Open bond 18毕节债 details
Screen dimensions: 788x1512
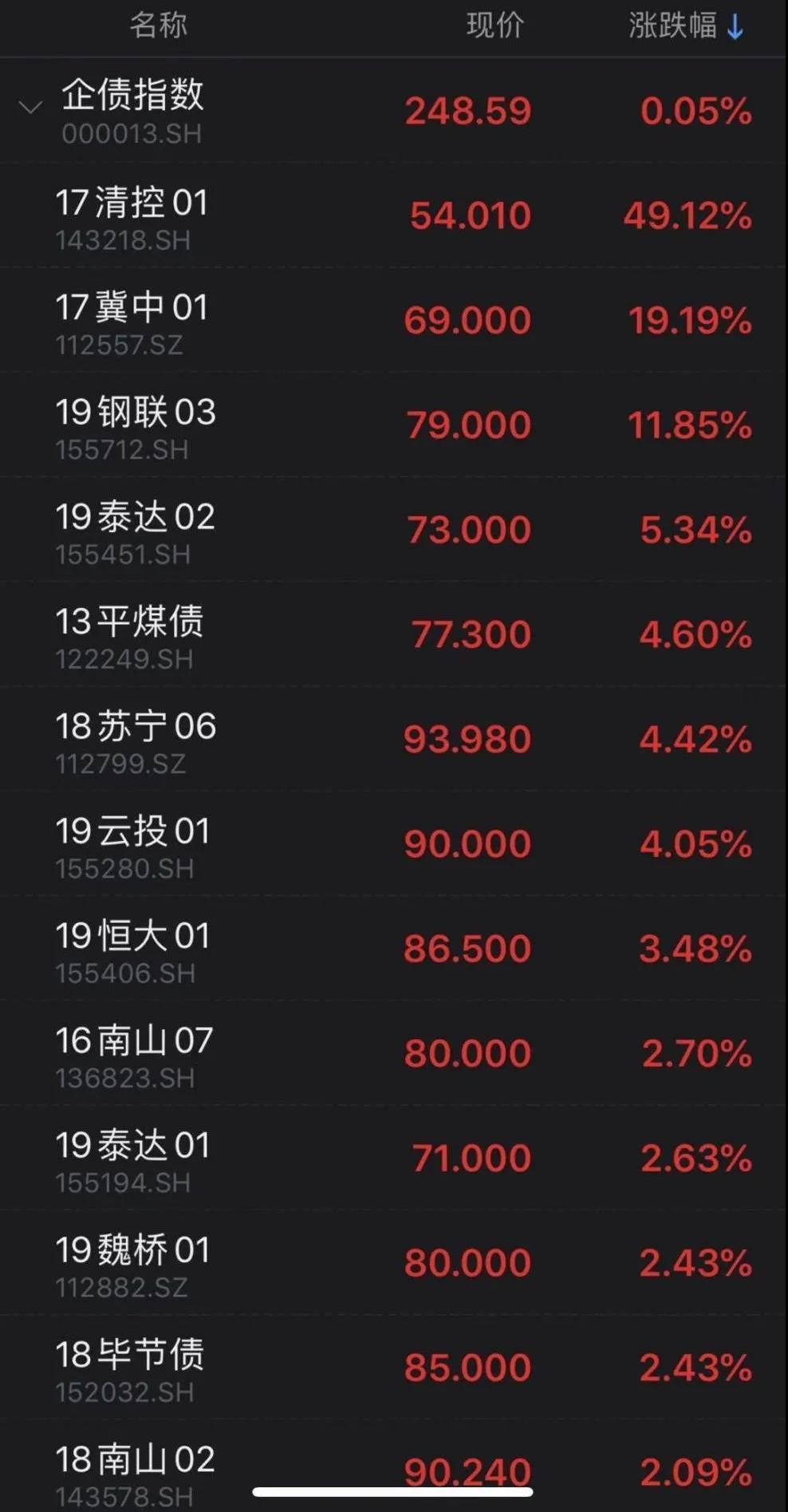point(129,1367)
